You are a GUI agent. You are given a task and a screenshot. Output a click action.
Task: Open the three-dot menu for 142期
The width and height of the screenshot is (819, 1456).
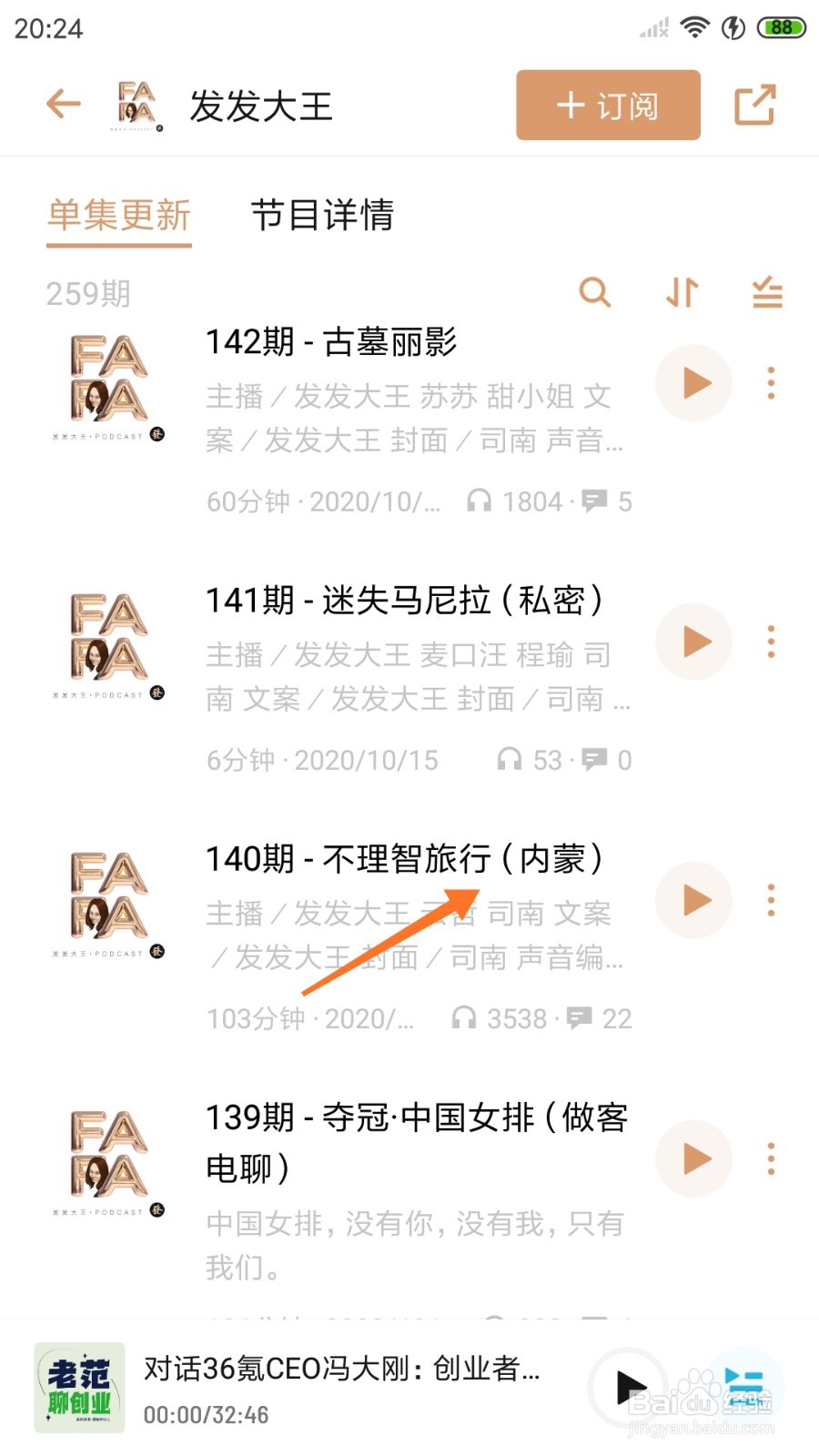pos(770,383)
